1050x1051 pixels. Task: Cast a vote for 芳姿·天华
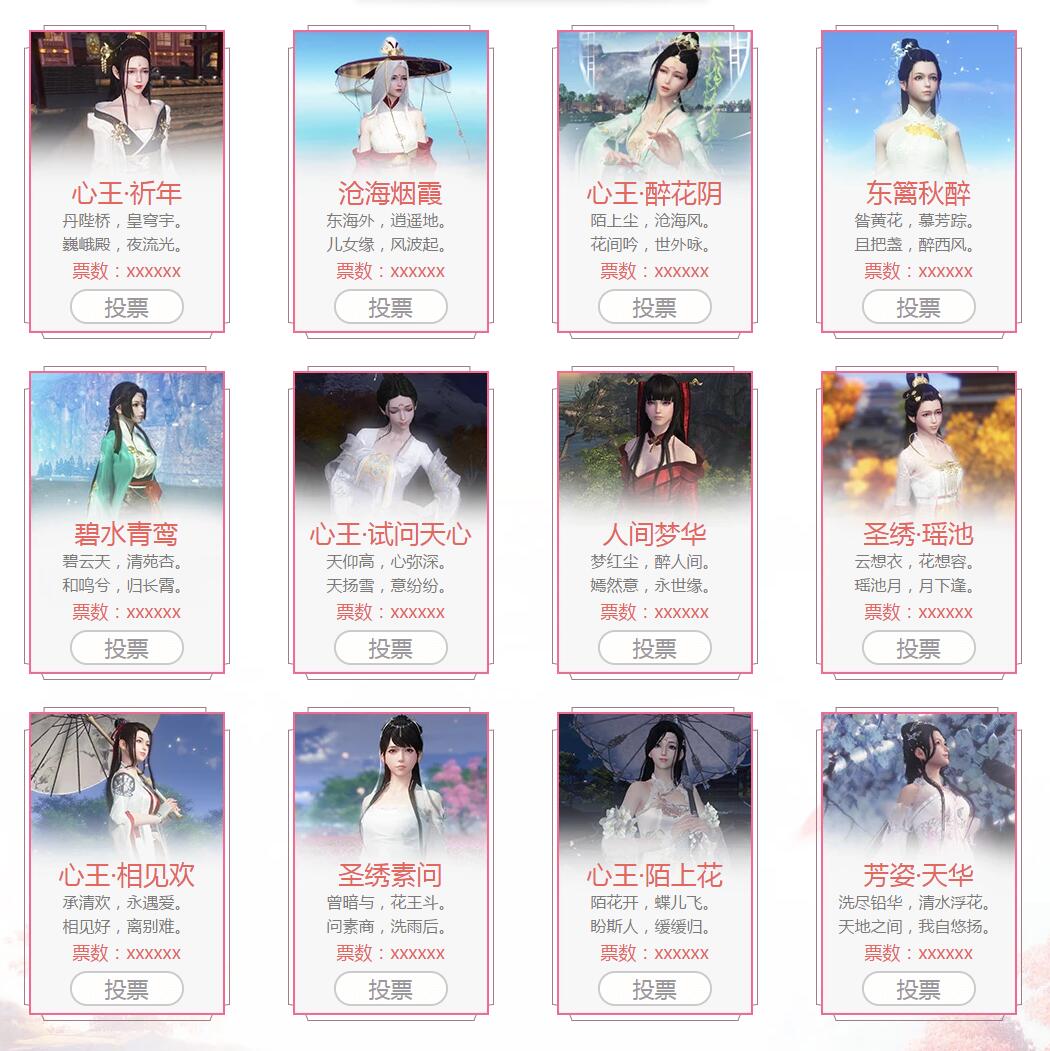(x=919, y=989)
